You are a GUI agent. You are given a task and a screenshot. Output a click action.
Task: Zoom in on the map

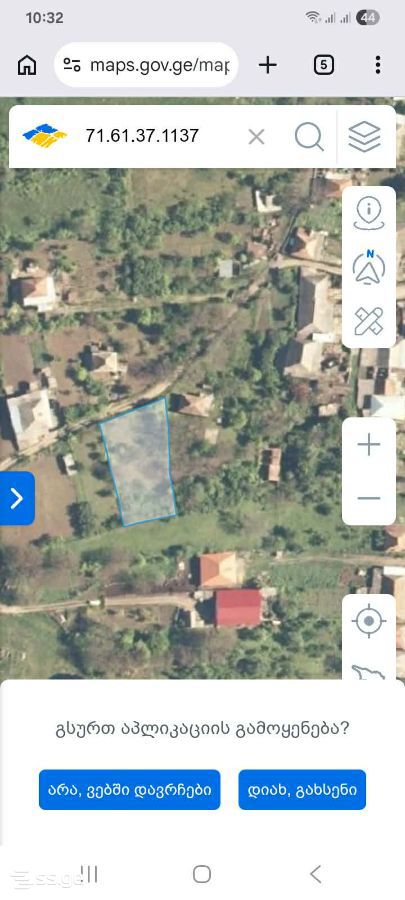(x=369, y=445)
